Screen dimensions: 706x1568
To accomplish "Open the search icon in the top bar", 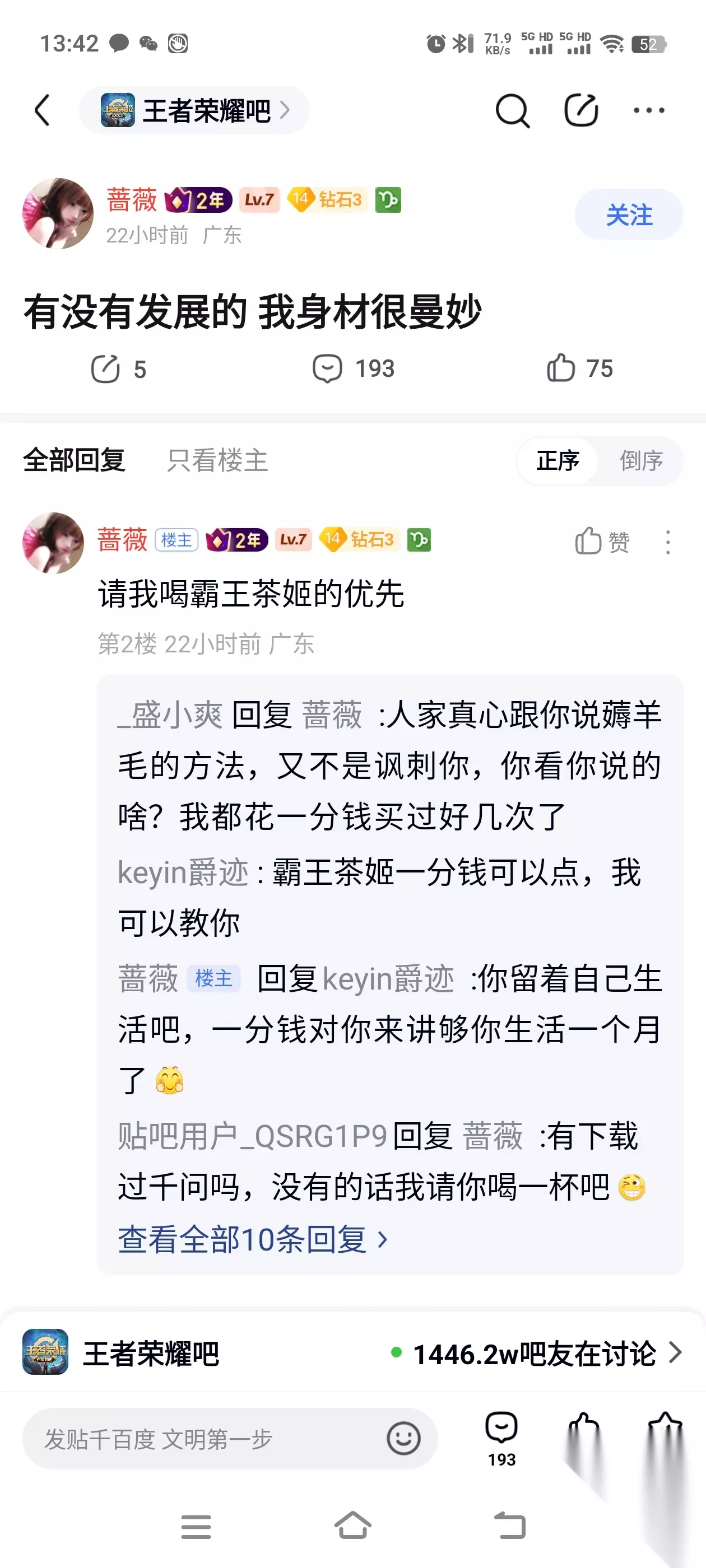I will coord(512,111).
